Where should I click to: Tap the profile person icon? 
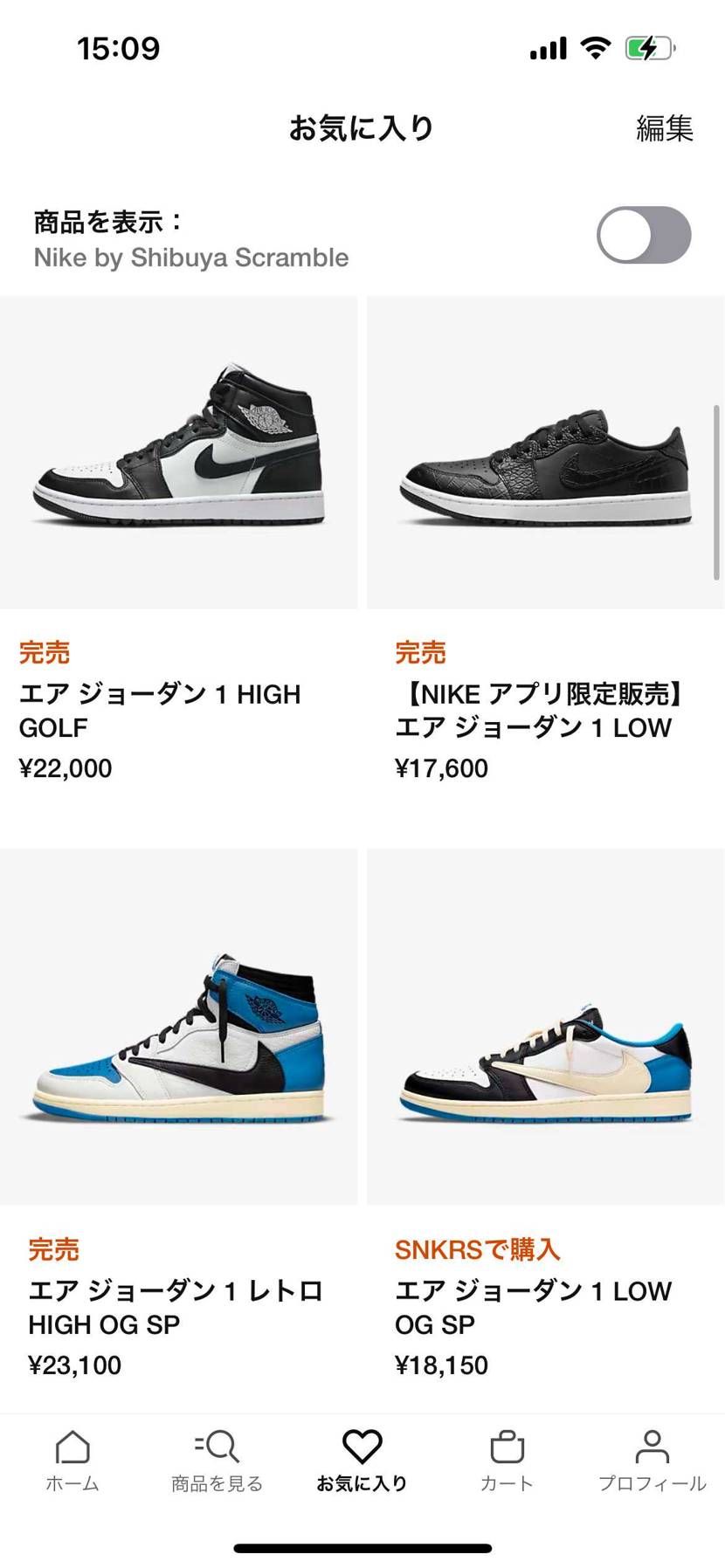(x=652, y=1447)
